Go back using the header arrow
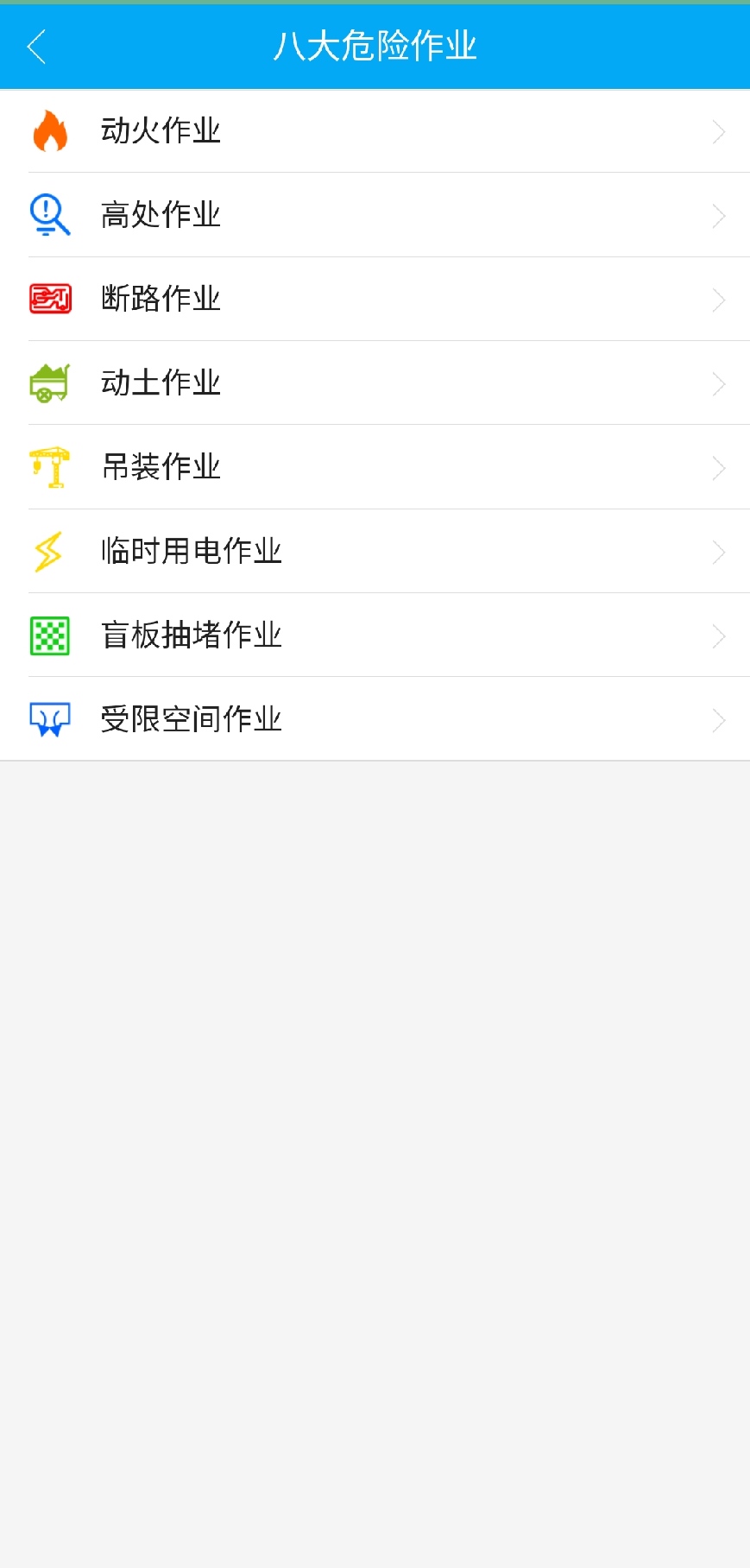 click(x=36, y=47)
